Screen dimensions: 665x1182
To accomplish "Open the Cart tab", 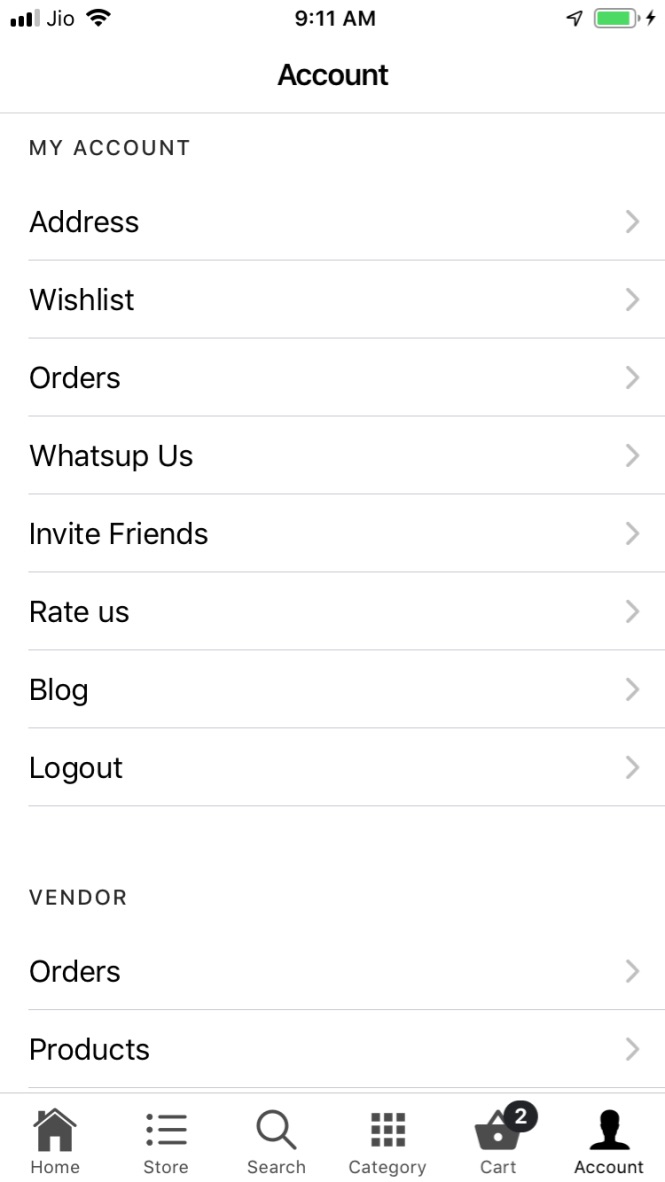I will (499, 1141).
